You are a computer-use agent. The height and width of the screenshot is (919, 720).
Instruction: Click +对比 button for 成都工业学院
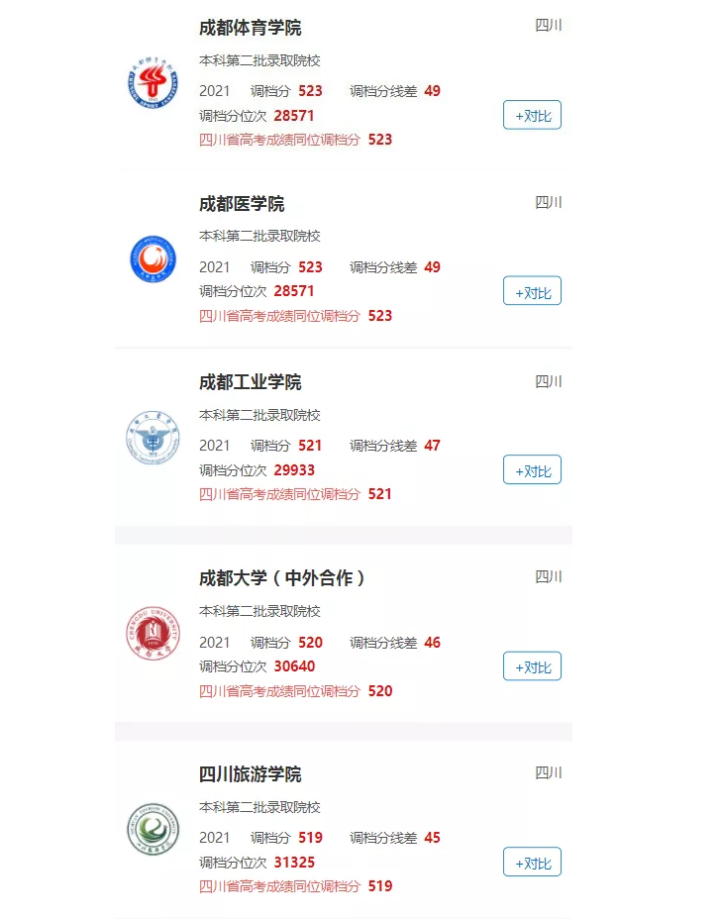[x=531, y=469]
